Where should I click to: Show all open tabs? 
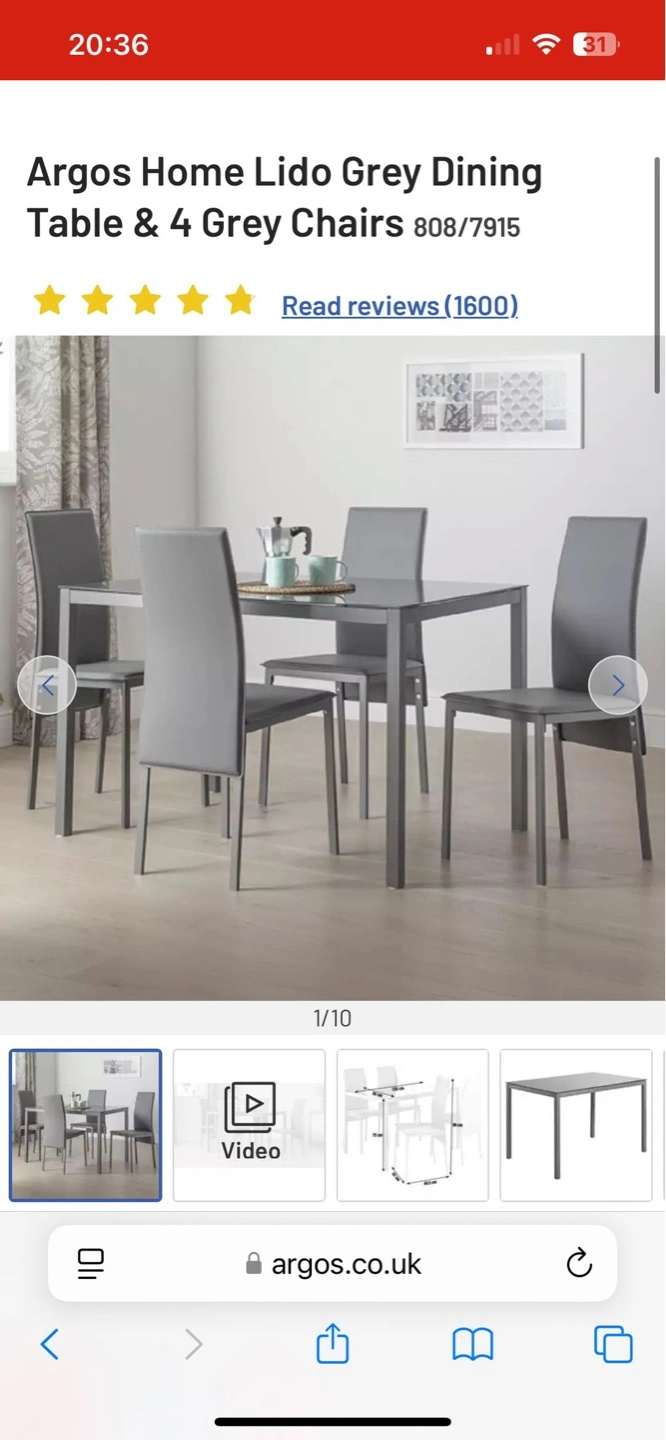[613, 1345]
